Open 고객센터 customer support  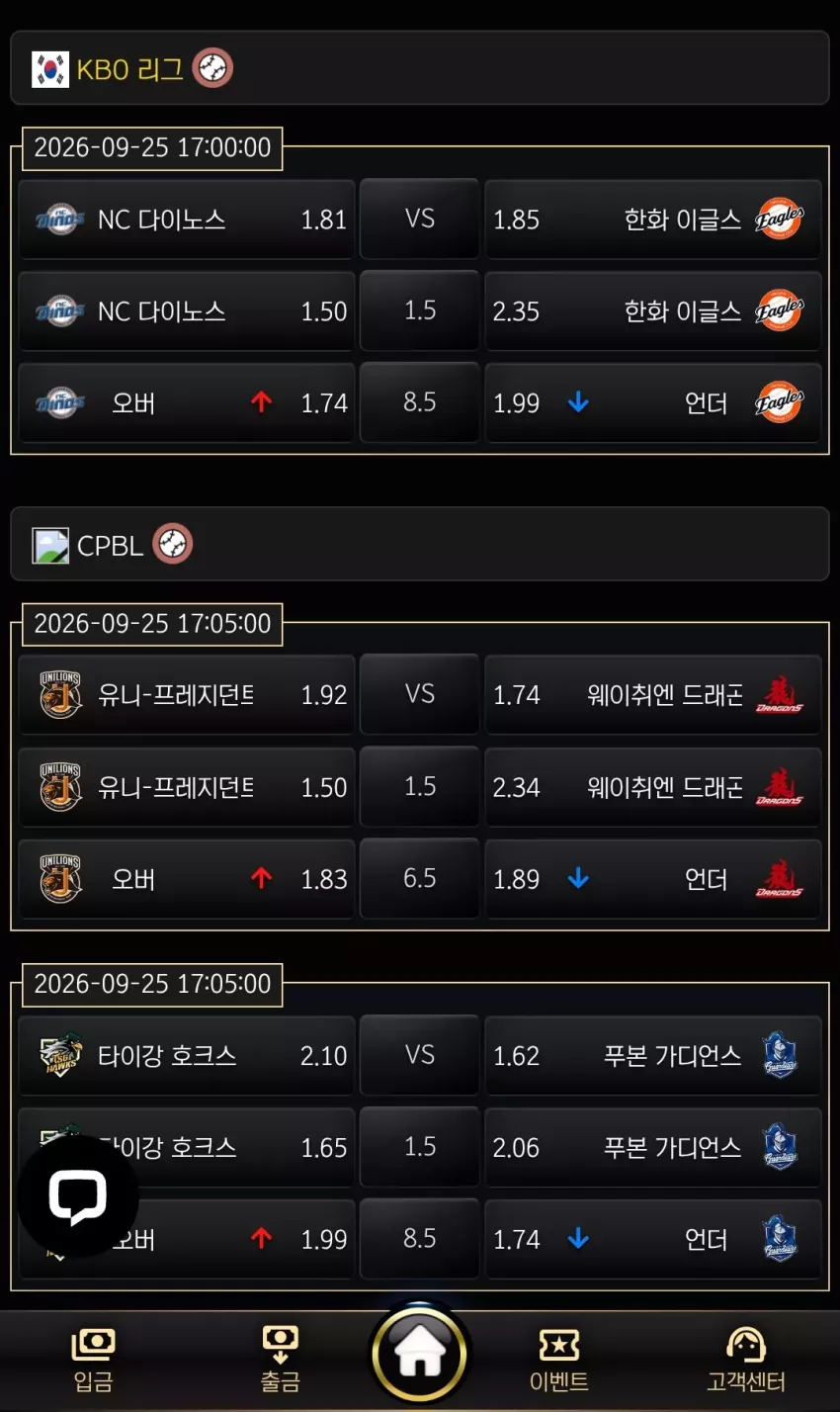pos(746,1361)
